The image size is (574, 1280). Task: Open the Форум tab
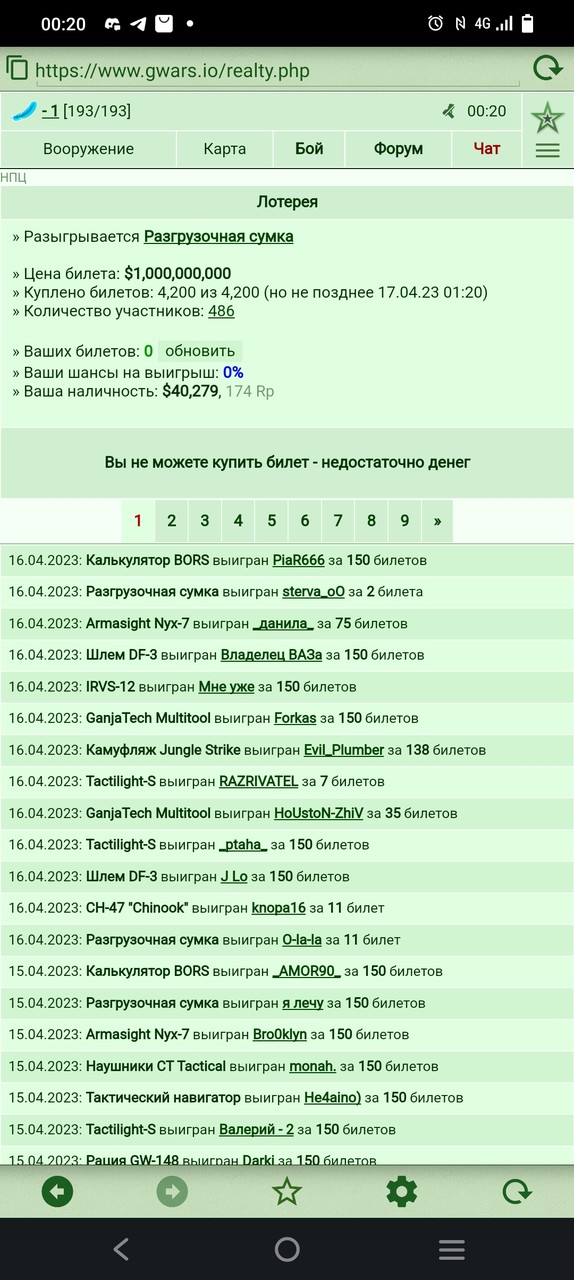(398, 149)
